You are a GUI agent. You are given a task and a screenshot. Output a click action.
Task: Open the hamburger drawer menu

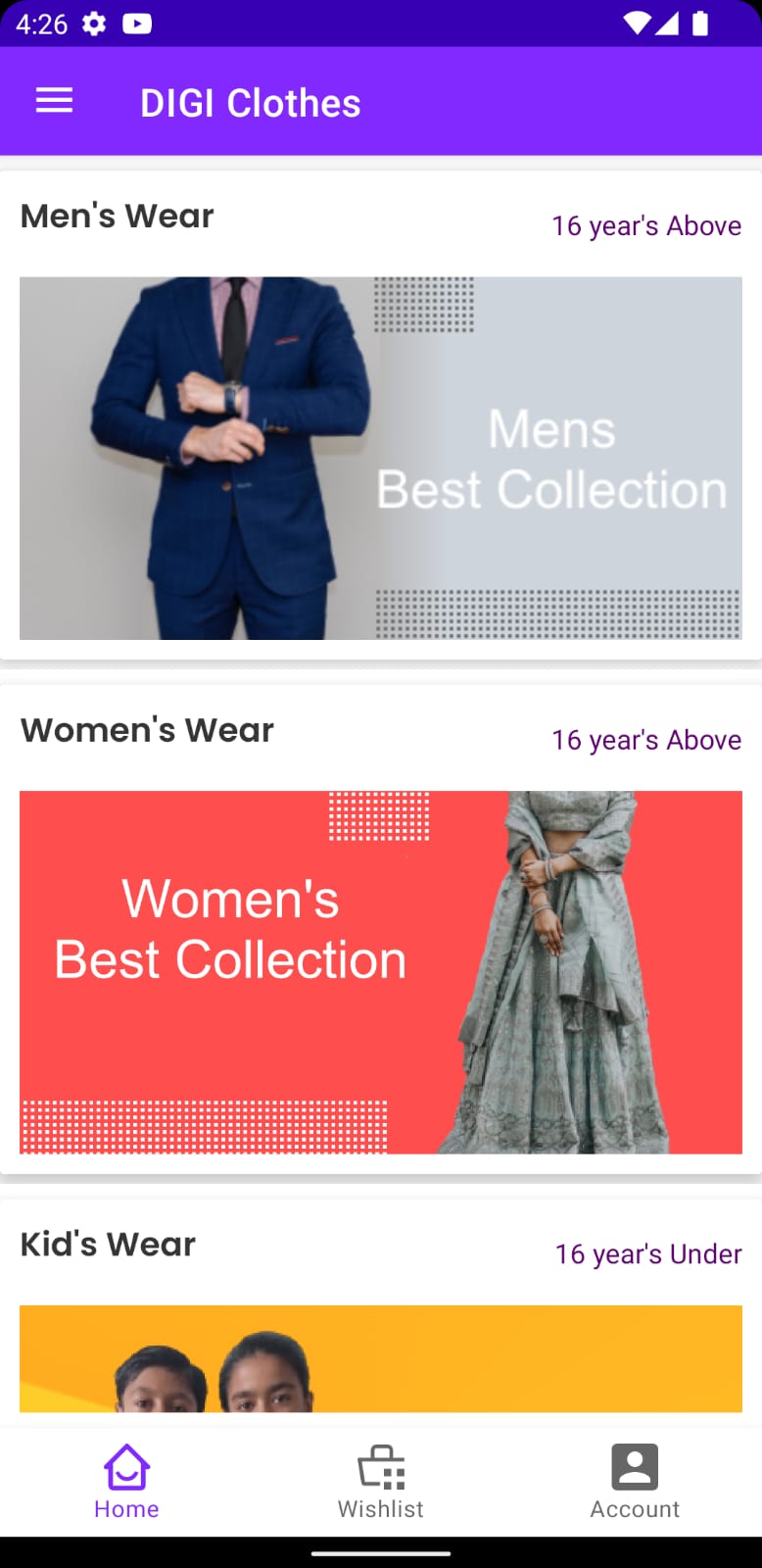pyautogui.click(x=54, y=101)
